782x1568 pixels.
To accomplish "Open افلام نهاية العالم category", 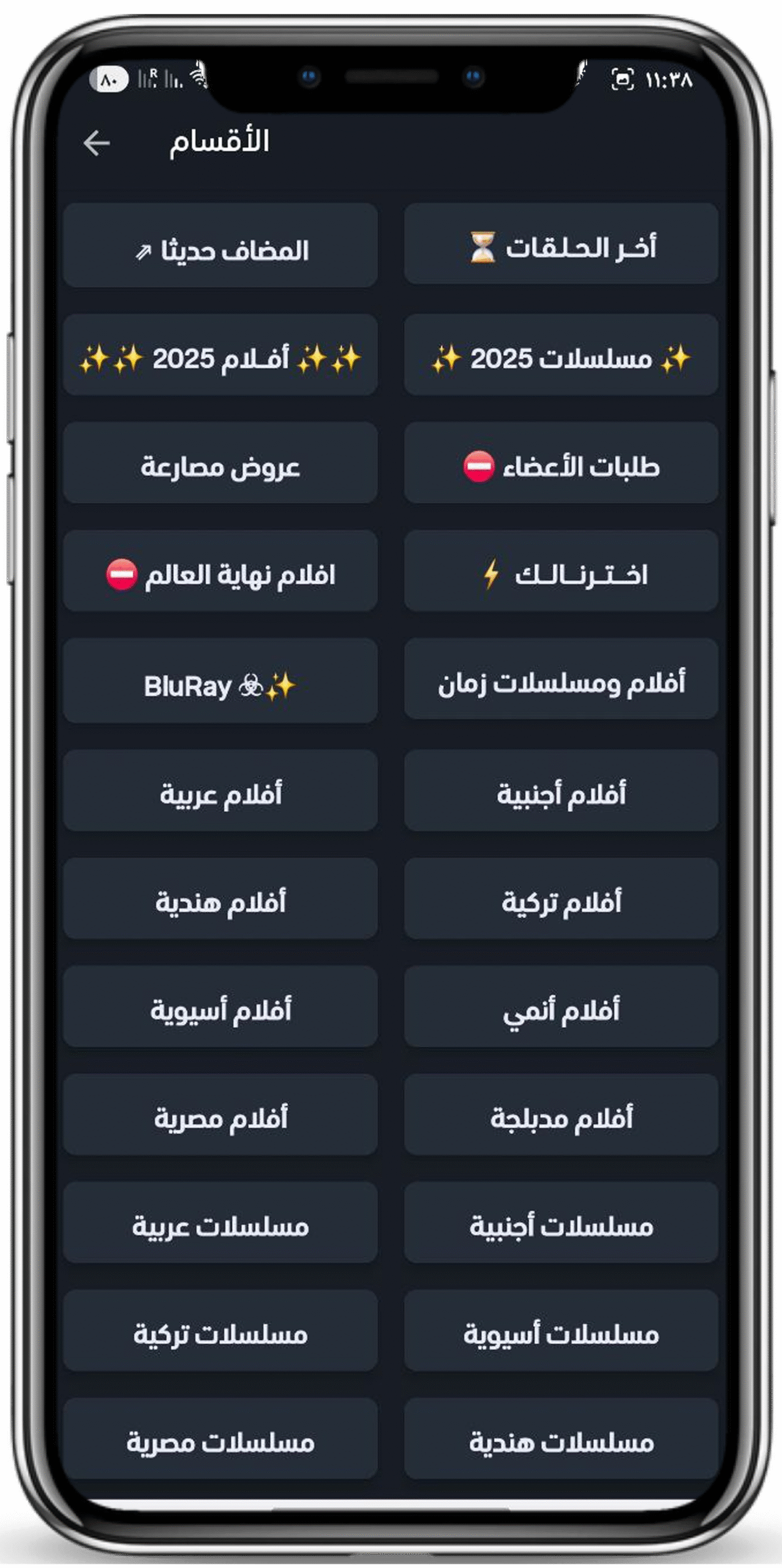I will 220,570.
